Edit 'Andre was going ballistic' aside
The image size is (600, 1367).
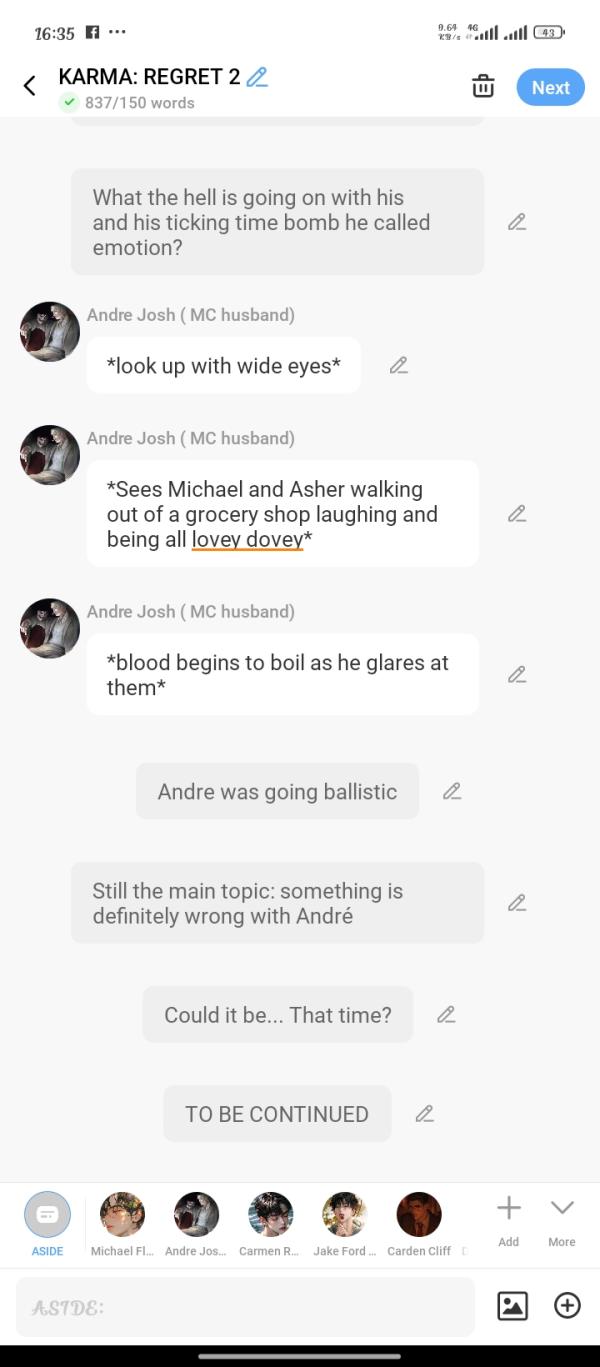[x=452, y=792]
